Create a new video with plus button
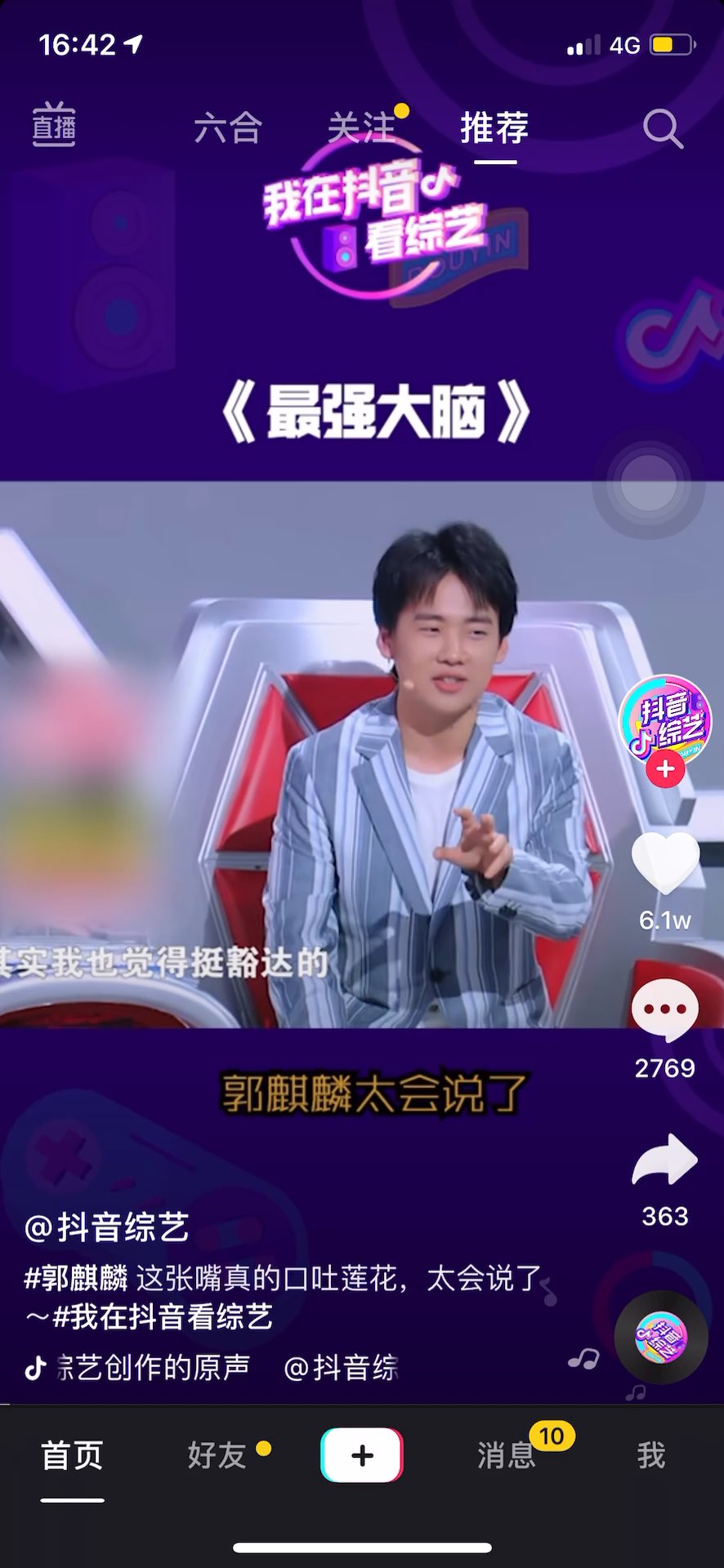 (362, 1455)
